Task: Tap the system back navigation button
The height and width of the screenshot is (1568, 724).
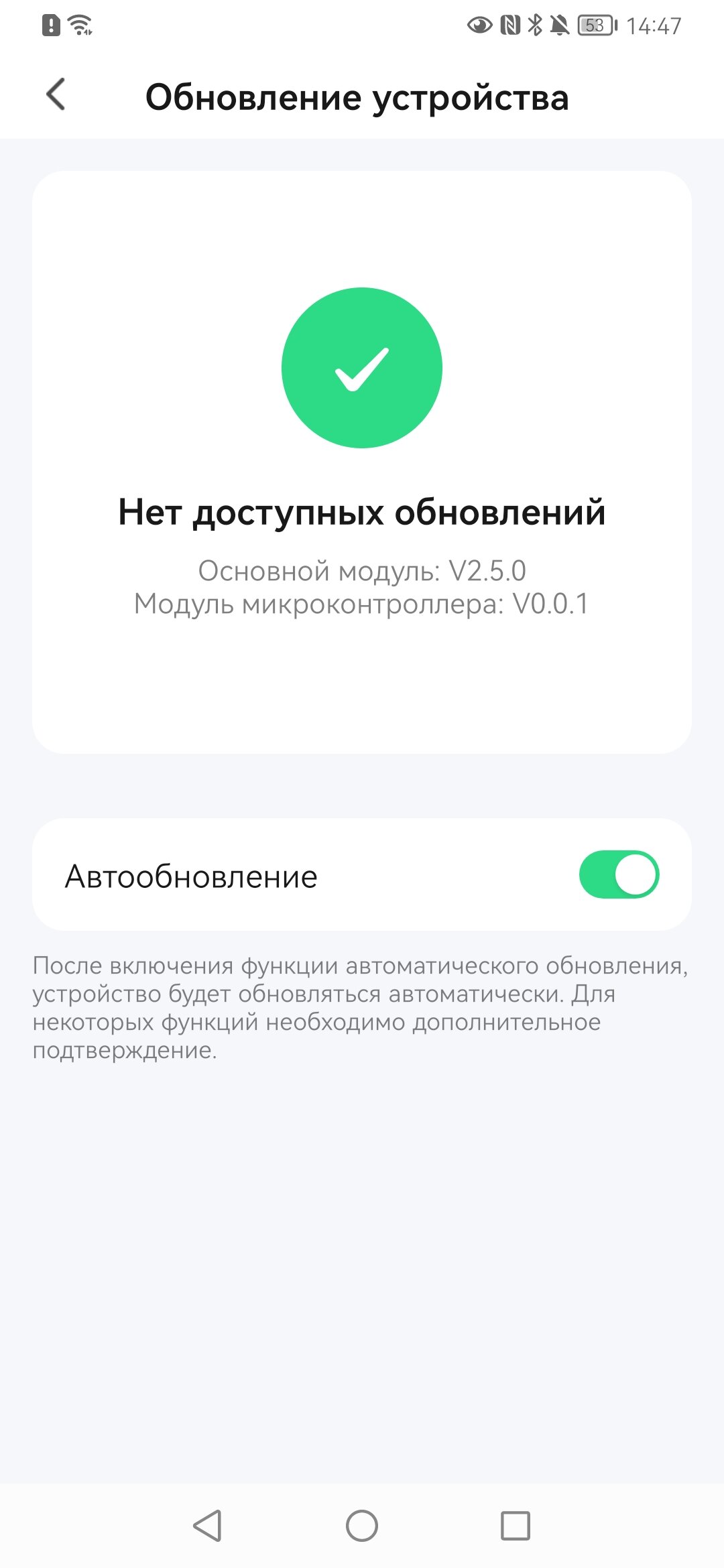Action: [208, 1526]
